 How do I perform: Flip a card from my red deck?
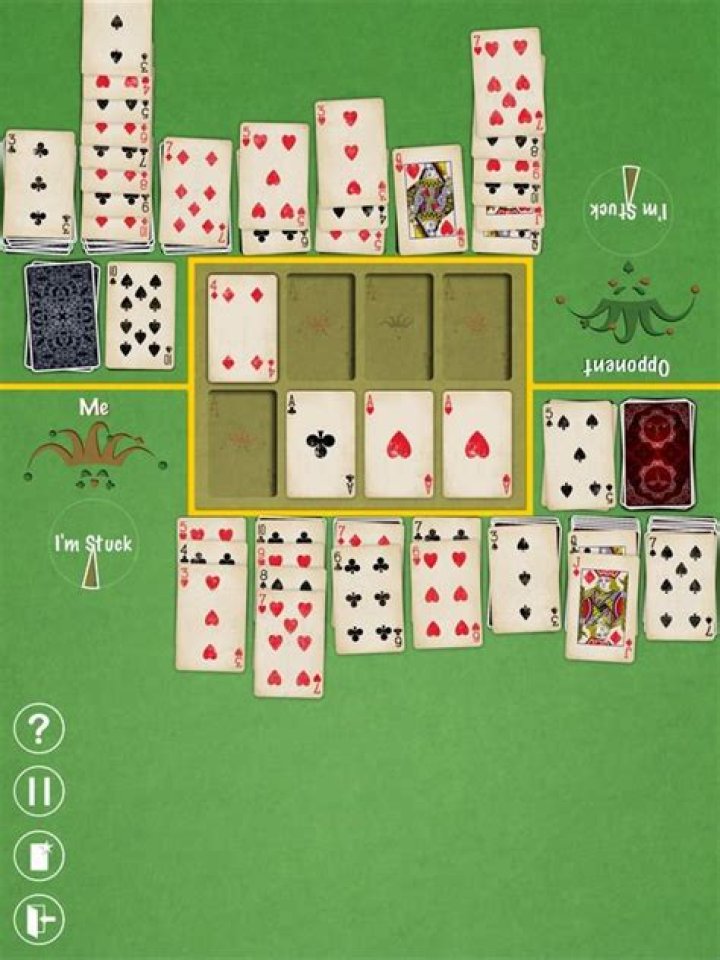[x=657, y=453]
